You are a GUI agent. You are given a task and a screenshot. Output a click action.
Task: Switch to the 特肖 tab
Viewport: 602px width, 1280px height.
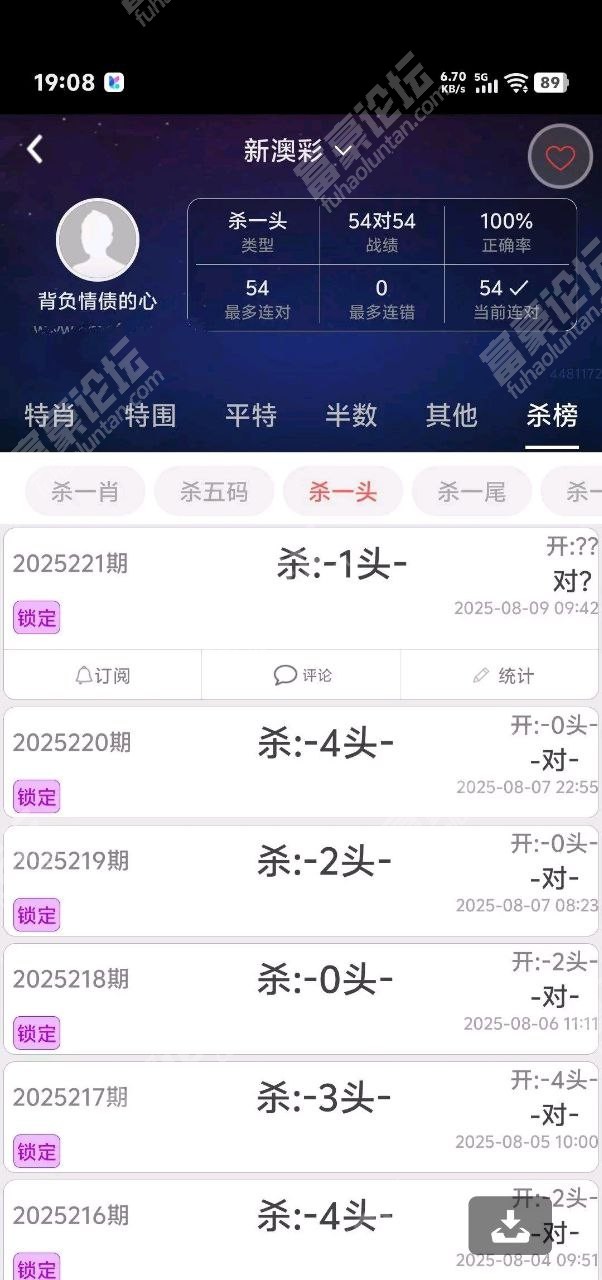click(50, 415)
